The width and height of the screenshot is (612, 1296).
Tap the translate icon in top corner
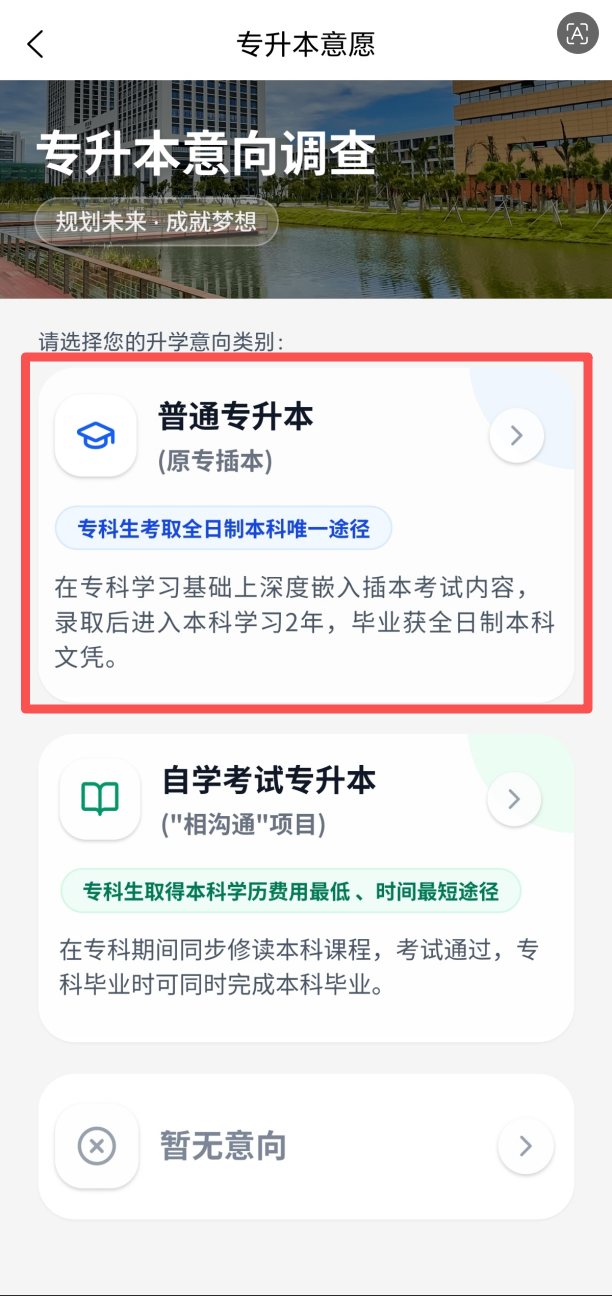(577, 34)
